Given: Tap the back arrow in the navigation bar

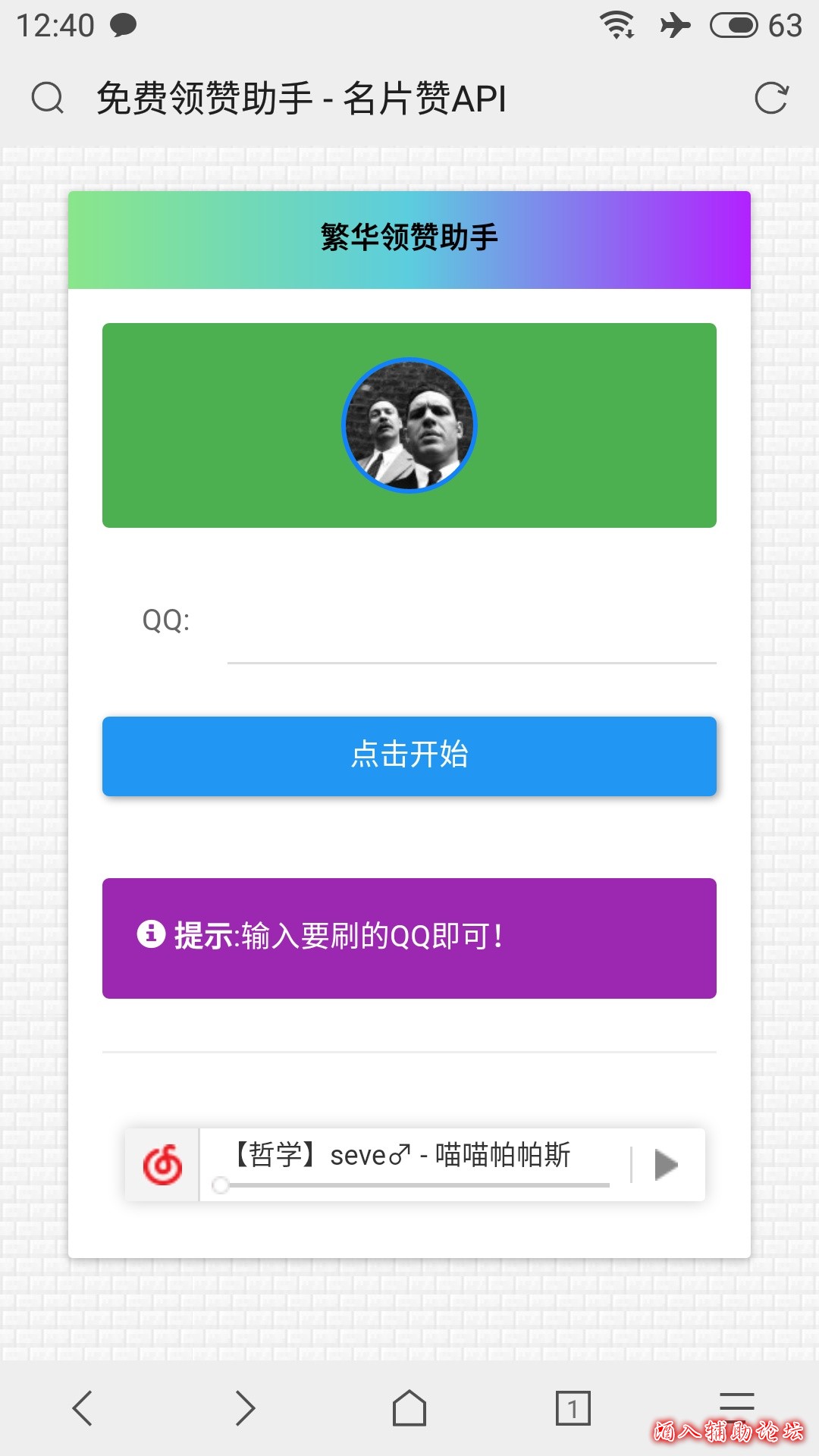Looking at the screenshot, I should tap(82, 1407).
